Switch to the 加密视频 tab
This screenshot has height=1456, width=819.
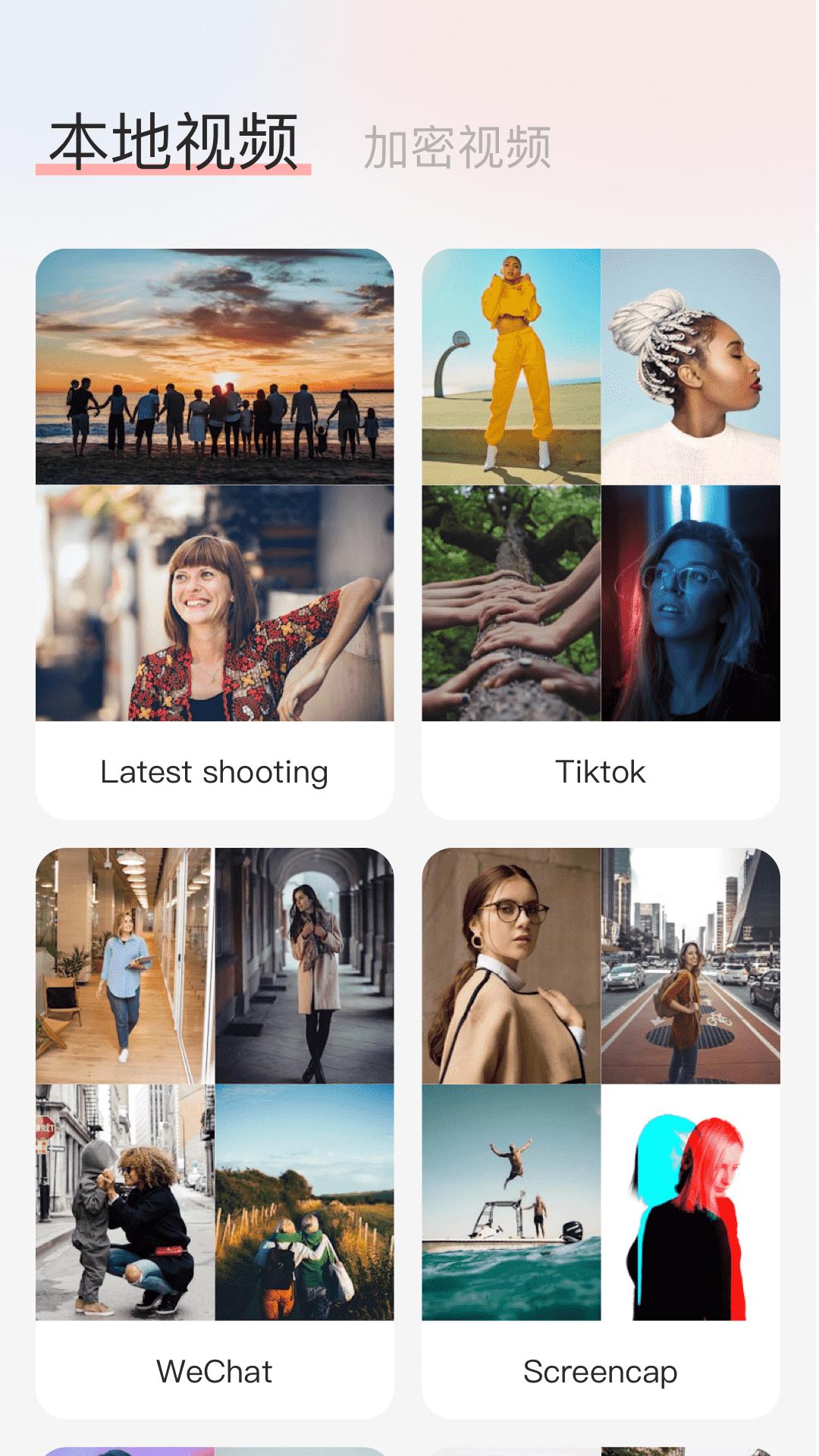[457, 147]
